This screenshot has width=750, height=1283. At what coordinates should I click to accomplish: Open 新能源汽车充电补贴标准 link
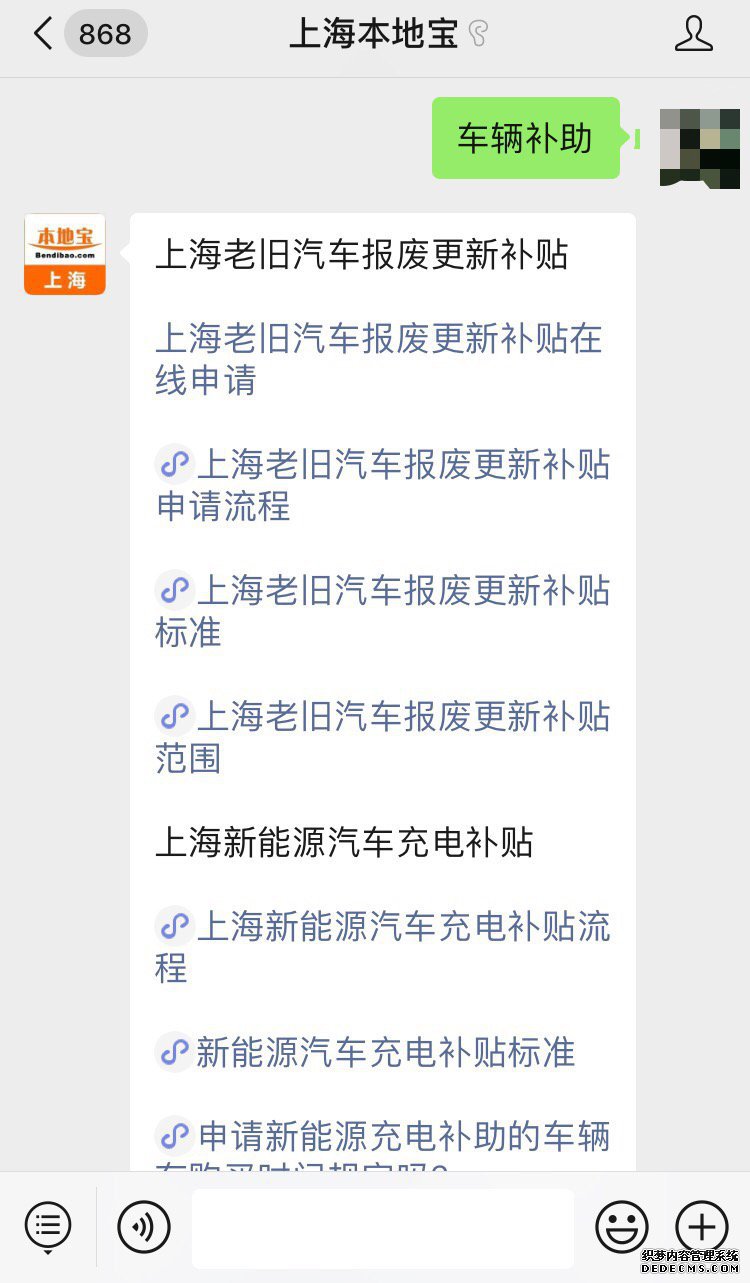pos(366,1052)
